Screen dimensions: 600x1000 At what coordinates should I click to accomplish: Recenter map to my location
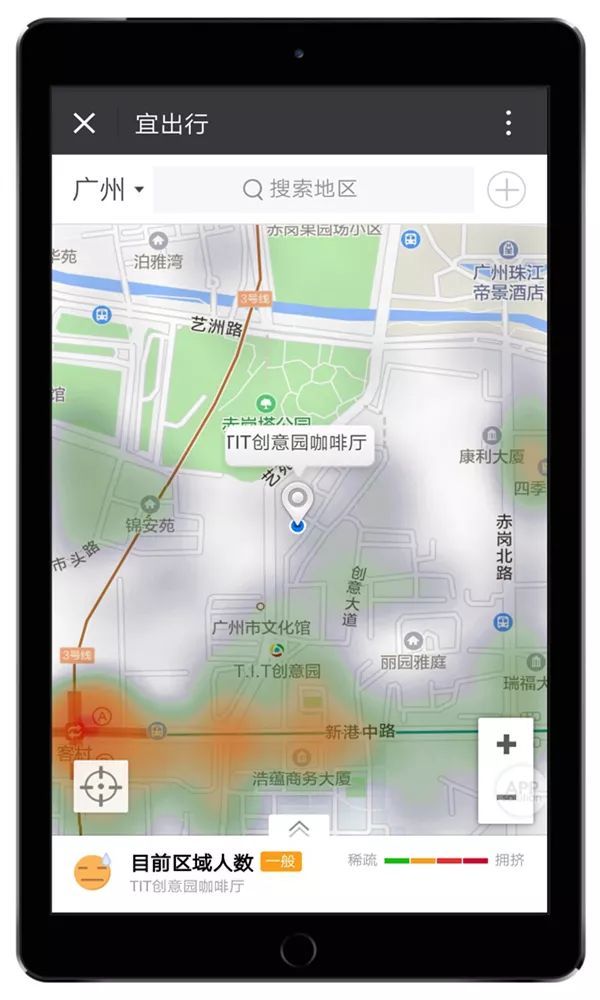pos(101,786)
